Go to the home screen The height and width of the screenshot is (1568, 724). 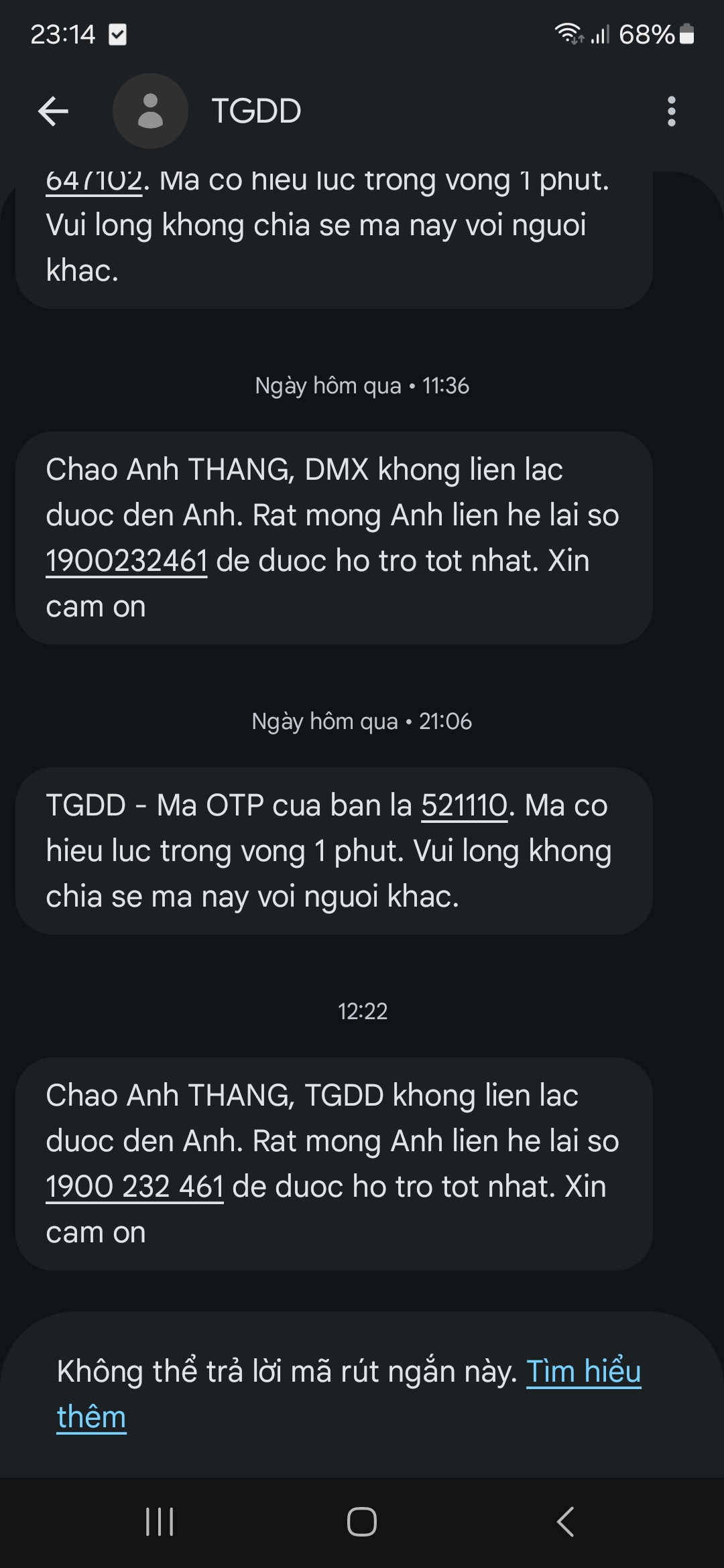[362, 1522]
